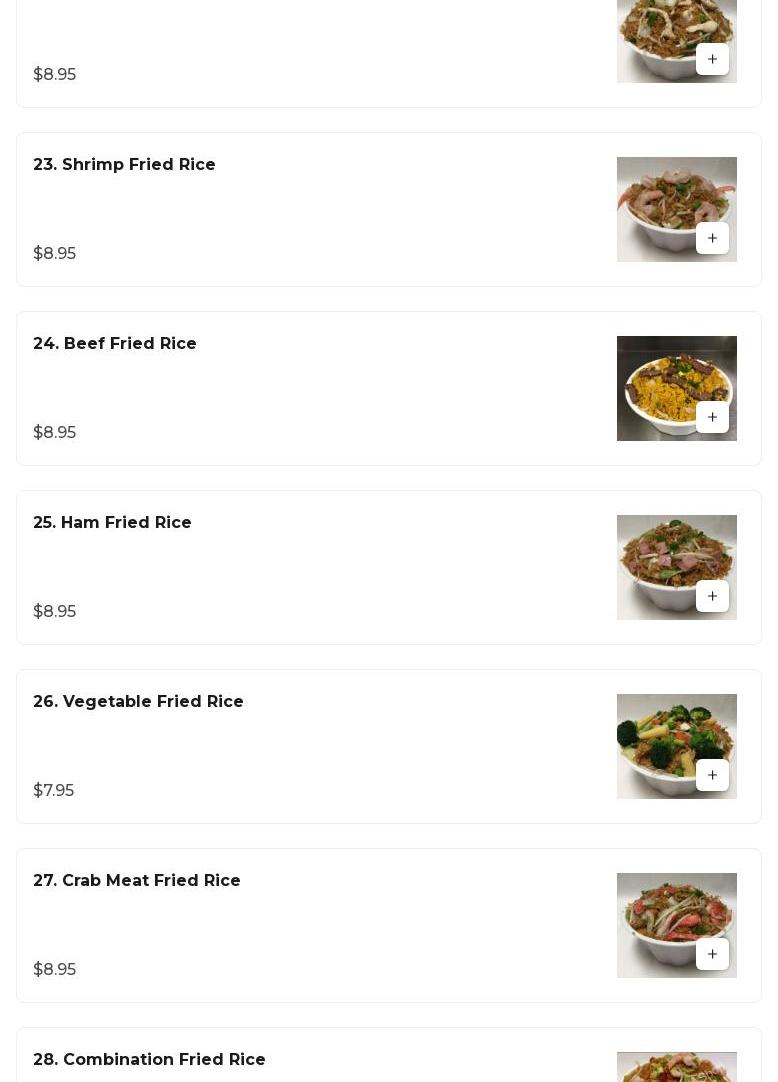Image resolution: width=778 pixels, height=1082 pixels.
Task: View 25. Ham Fried Rice details
Action: click(x=112, y=523)
